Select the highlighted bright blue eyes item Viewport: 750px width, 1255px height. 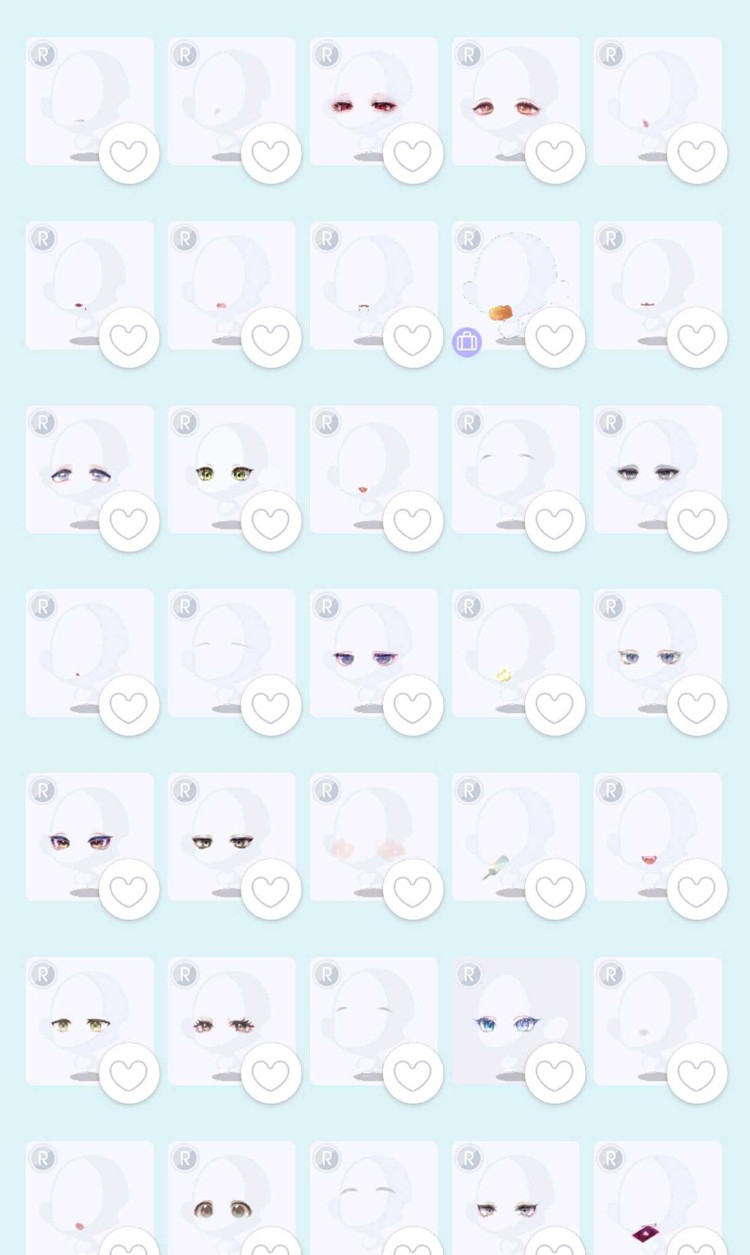click(x=514, y=1020)
